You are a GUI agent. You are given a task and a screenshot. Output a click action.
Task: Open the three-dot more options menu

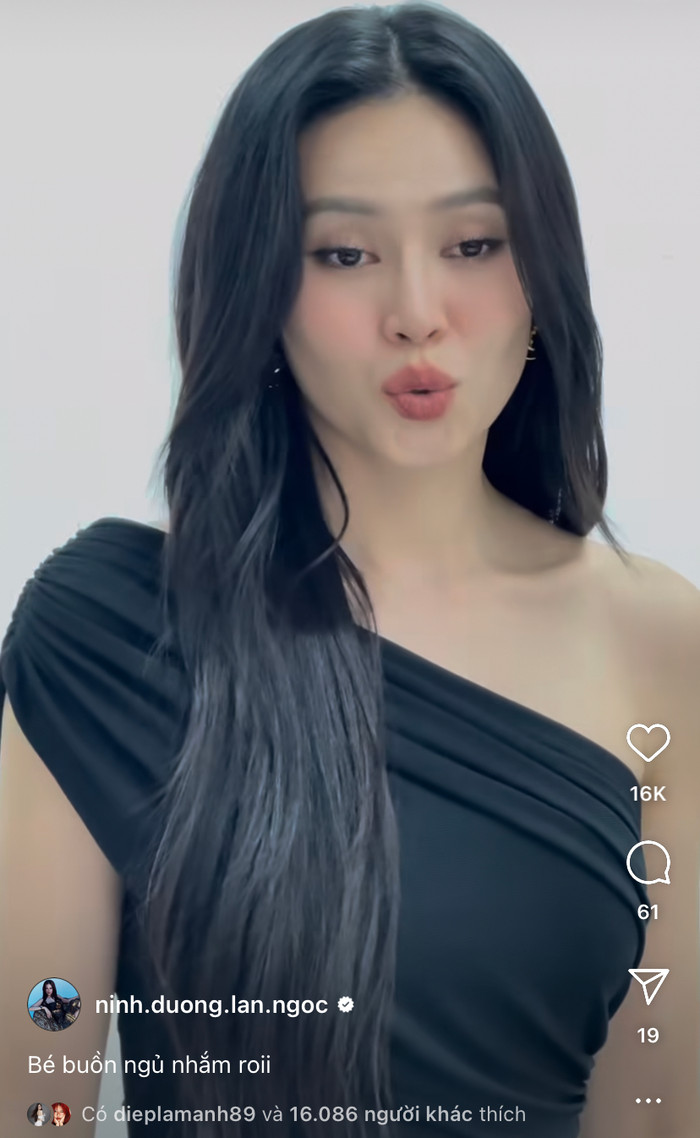point(648,1100)
